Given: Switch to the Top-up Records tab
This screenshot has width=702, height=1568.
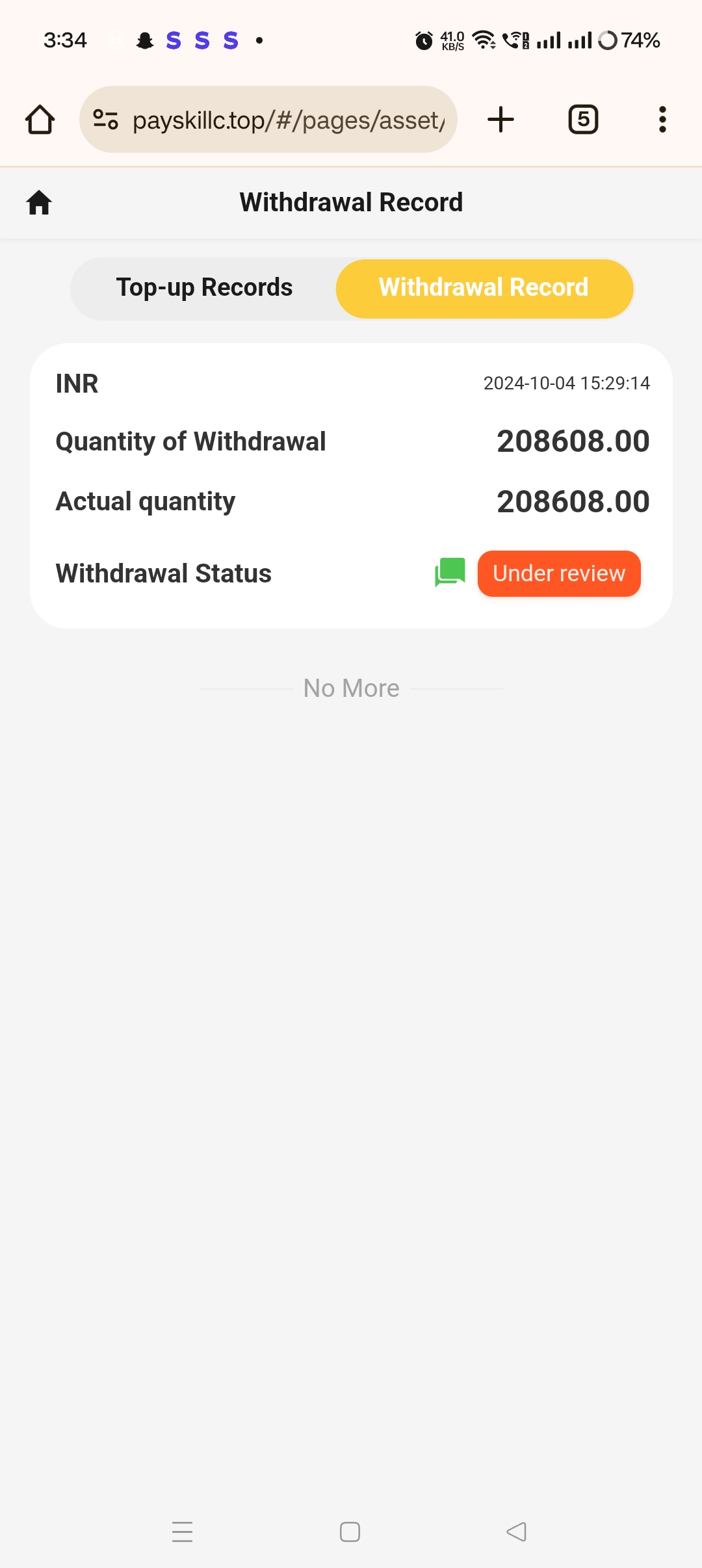Looking at the screenshot, I should tap(204, 288).
